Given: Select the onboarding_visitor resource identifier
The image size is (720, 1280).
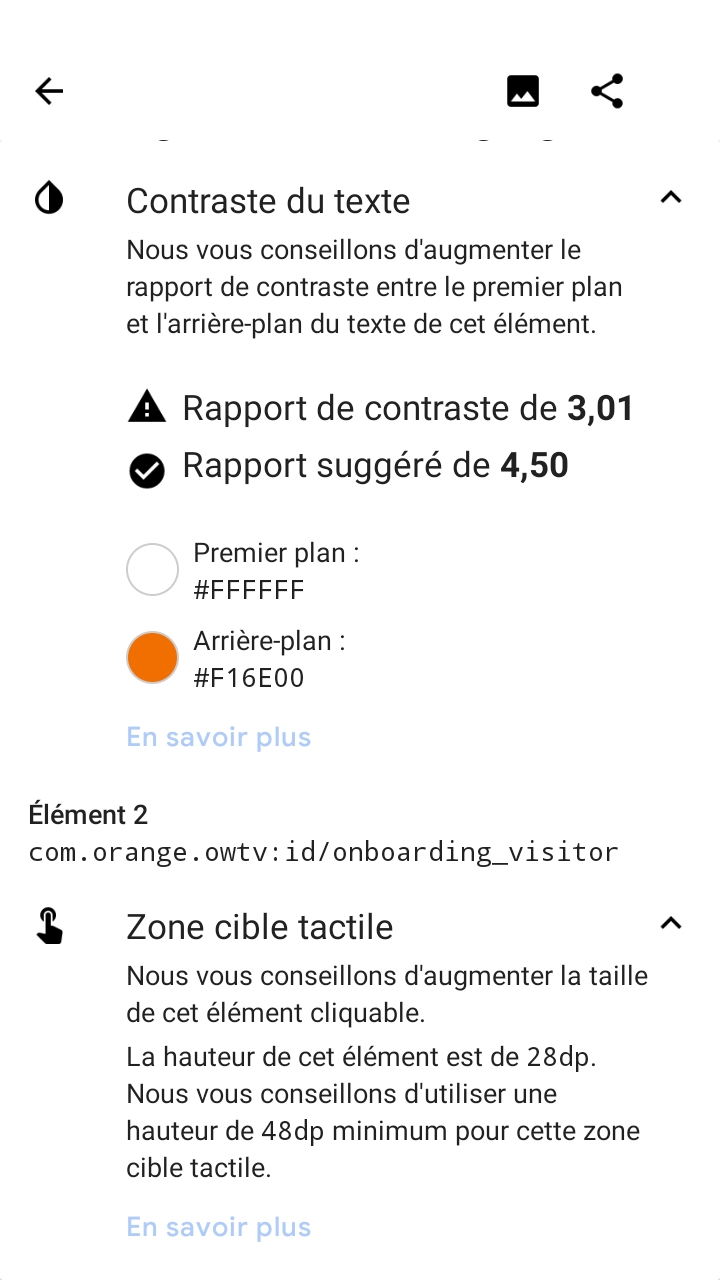Looking at the screenshot, I should tap(323, 851).
